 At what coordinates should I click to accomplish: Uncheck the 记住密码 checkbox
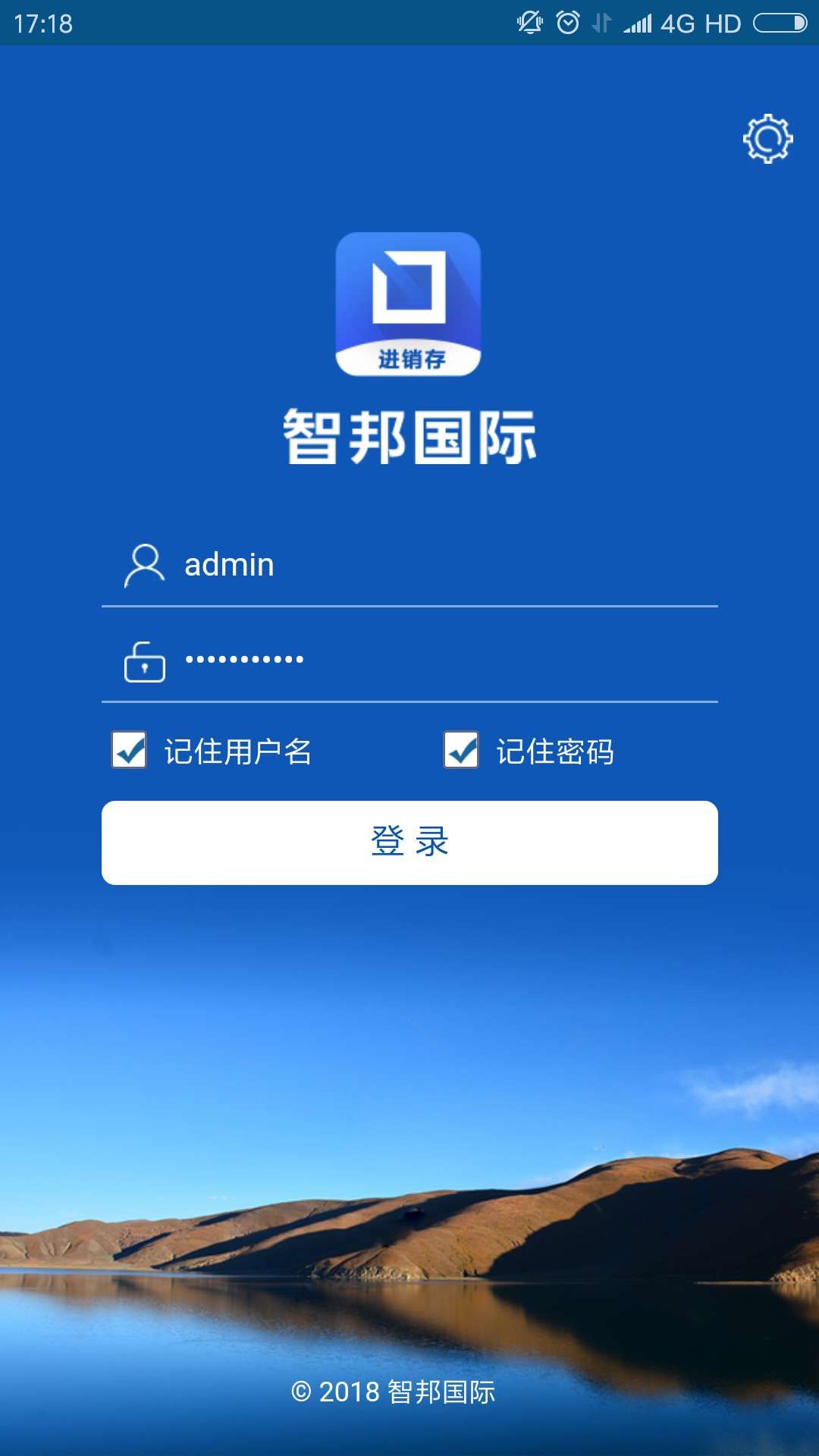coord(461,750)
